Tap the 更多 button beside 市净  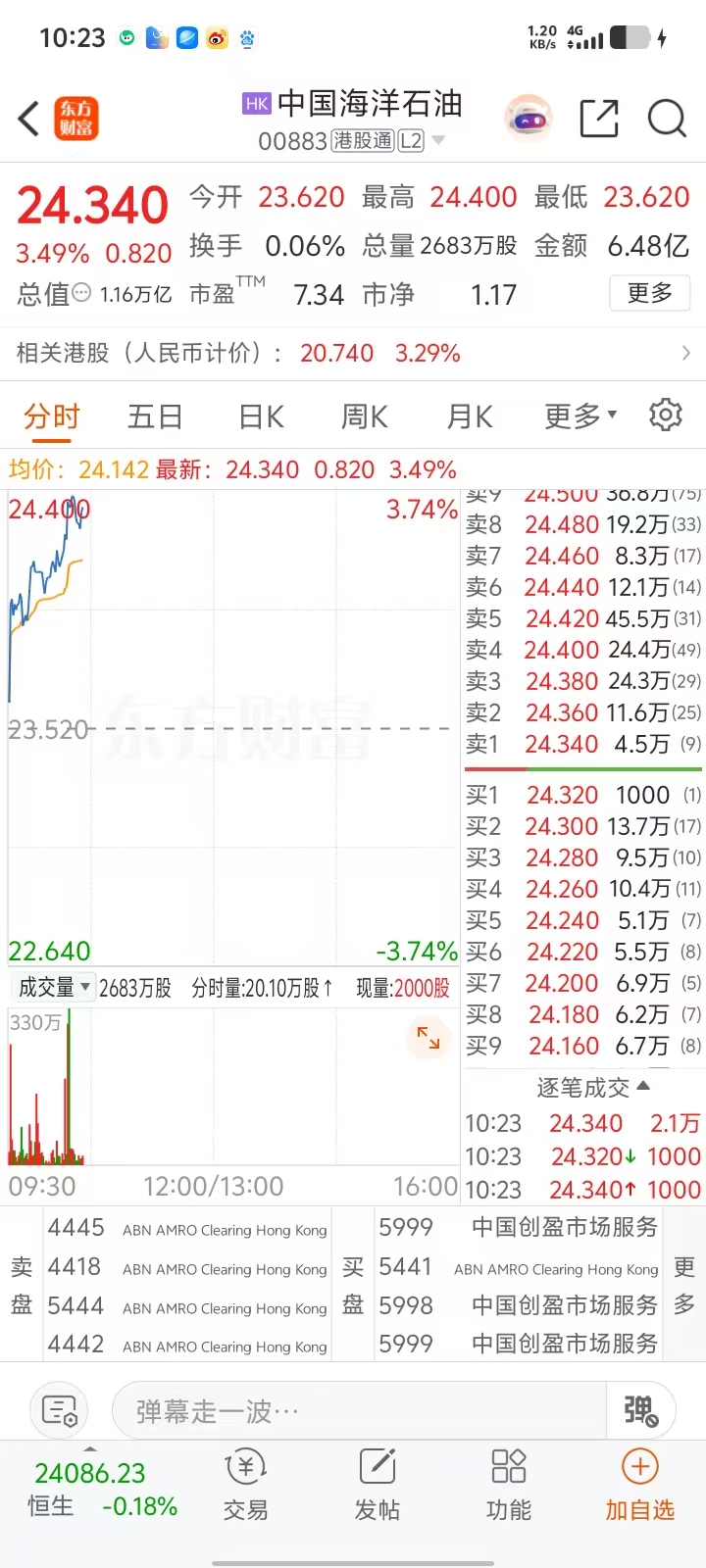coord(649,293)
